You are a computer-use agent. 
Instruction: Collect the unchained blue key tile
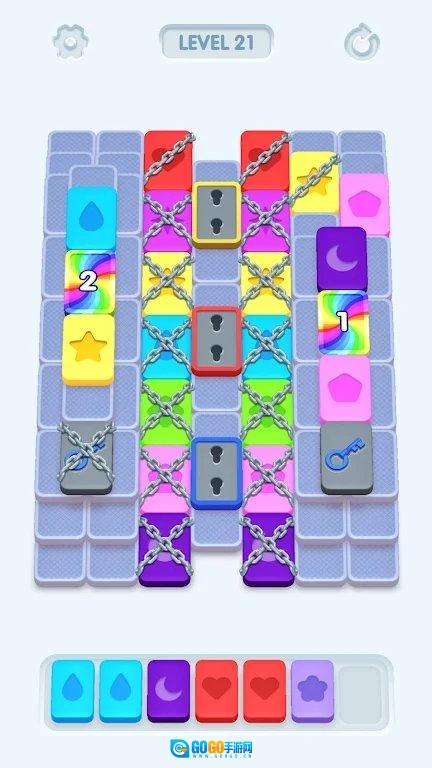[347, 457]
